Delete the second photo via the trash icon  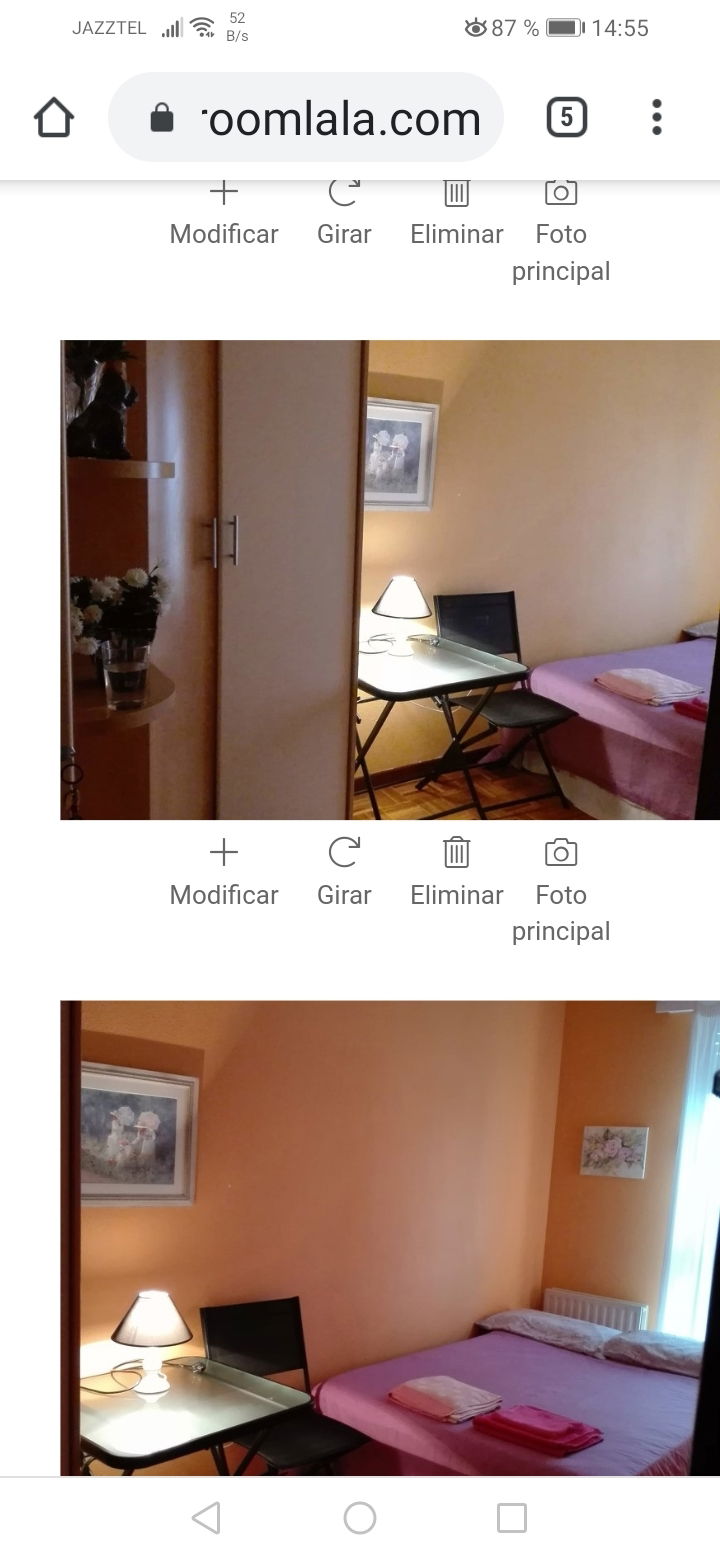click(x=456, y=852)
